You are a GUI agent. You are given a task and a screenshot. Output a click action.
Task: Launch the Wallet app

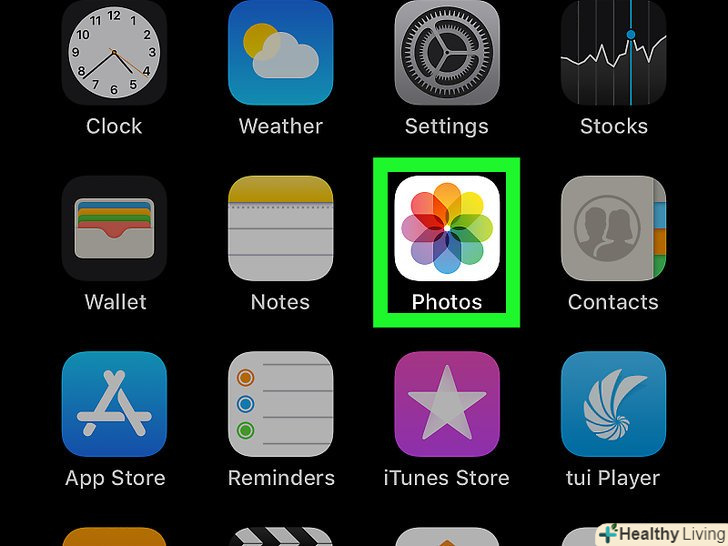click(114, 229)
